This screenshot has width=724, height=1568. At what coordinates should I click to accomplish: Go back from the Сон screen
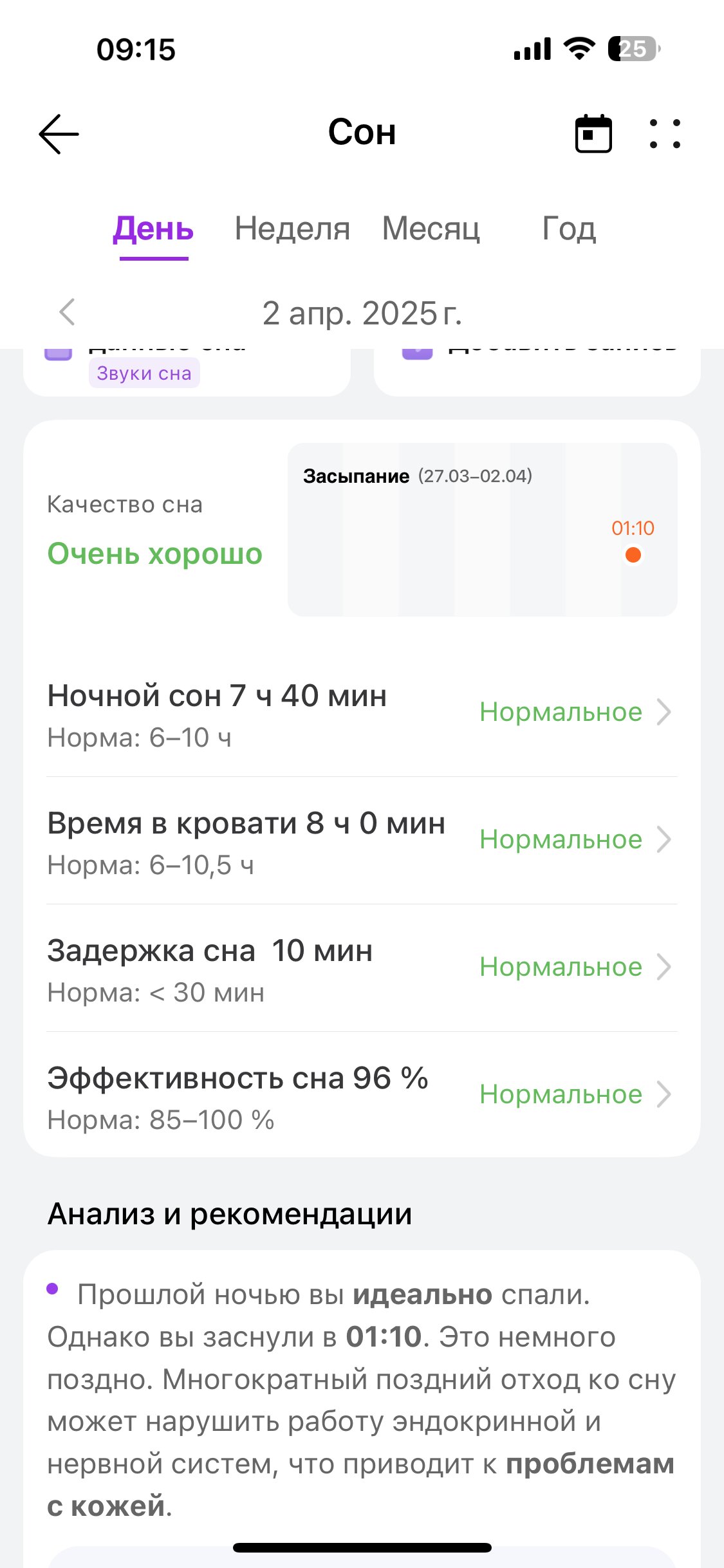click(x=59, y=134)
